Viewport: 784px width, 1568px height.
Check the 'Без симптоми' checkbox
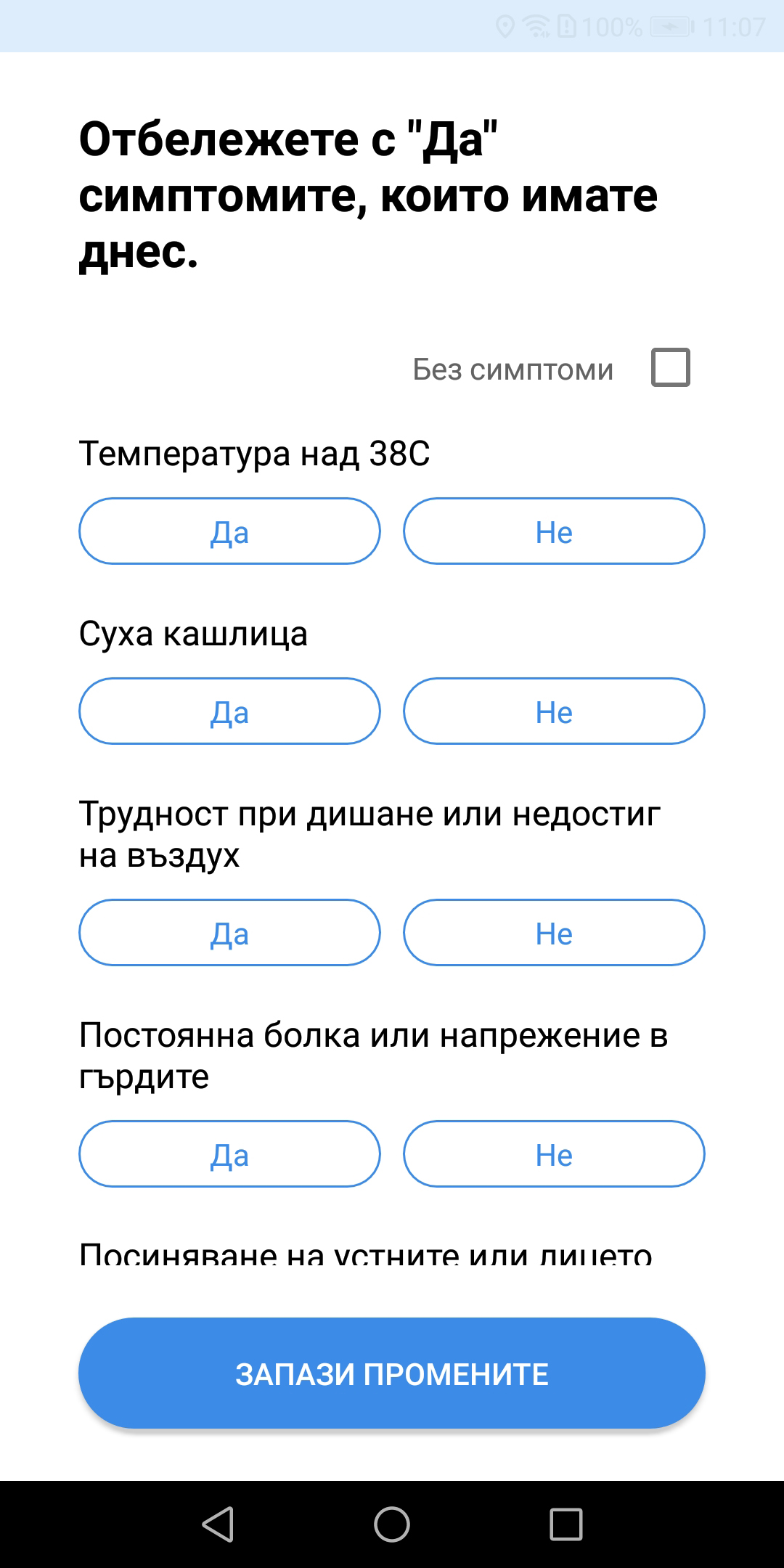click(670, 367)
